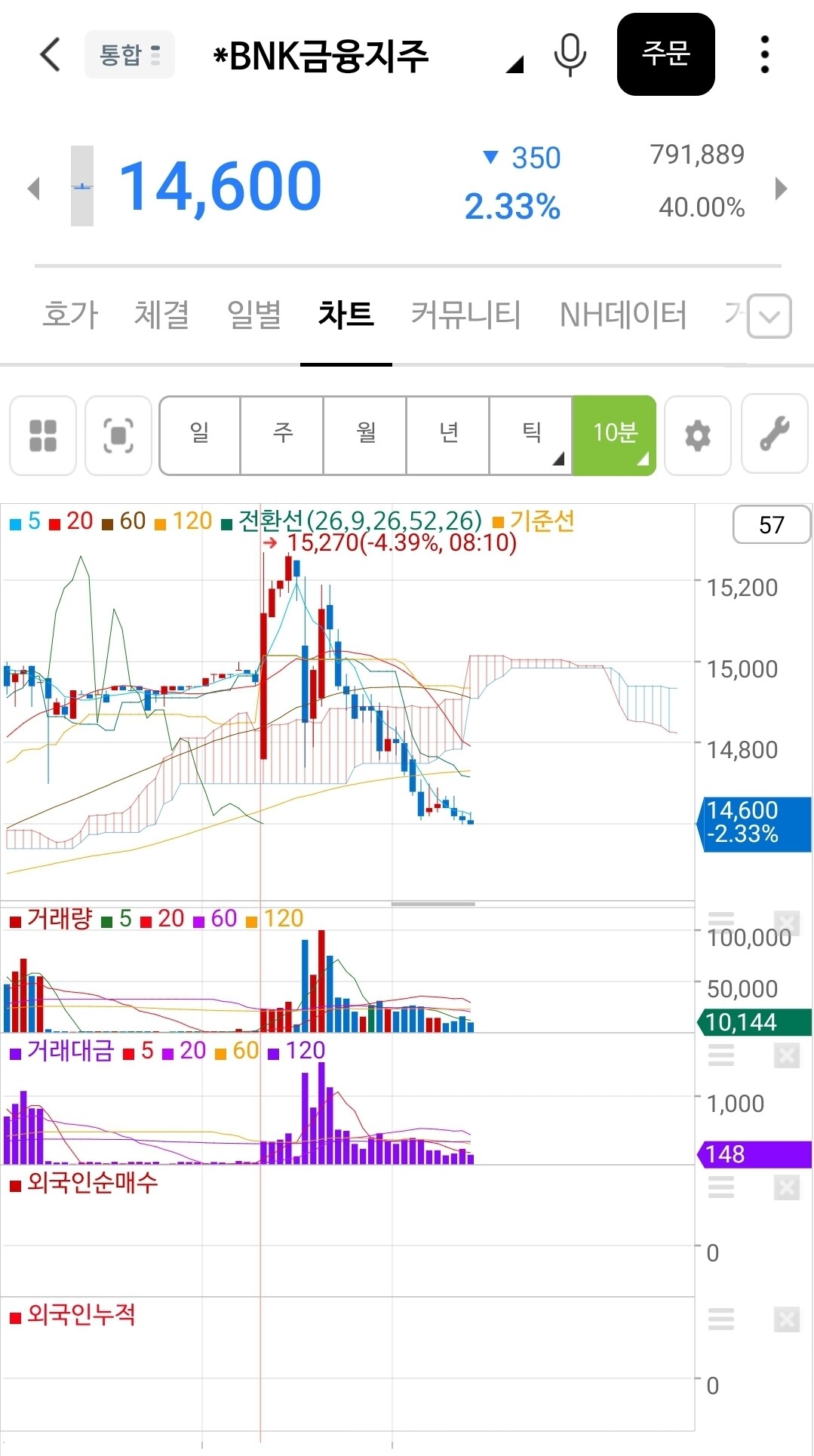Switch to the 호가 tab
The height and width of the screenshot is (1456, 814).
tap(70, 315)
